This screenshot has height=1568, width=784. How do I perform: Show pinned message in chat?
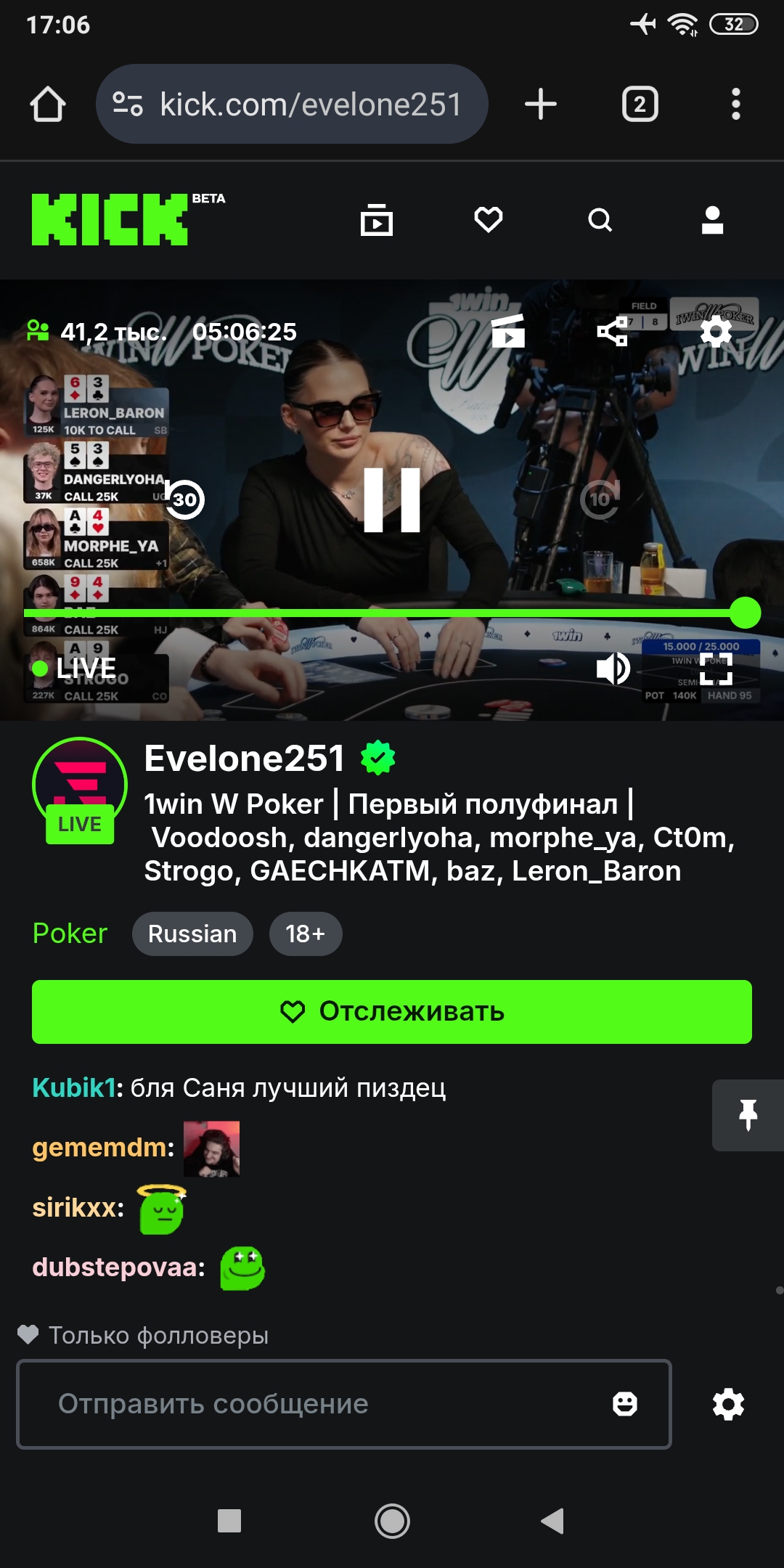pyautogui.click(x=748, y=1115)
